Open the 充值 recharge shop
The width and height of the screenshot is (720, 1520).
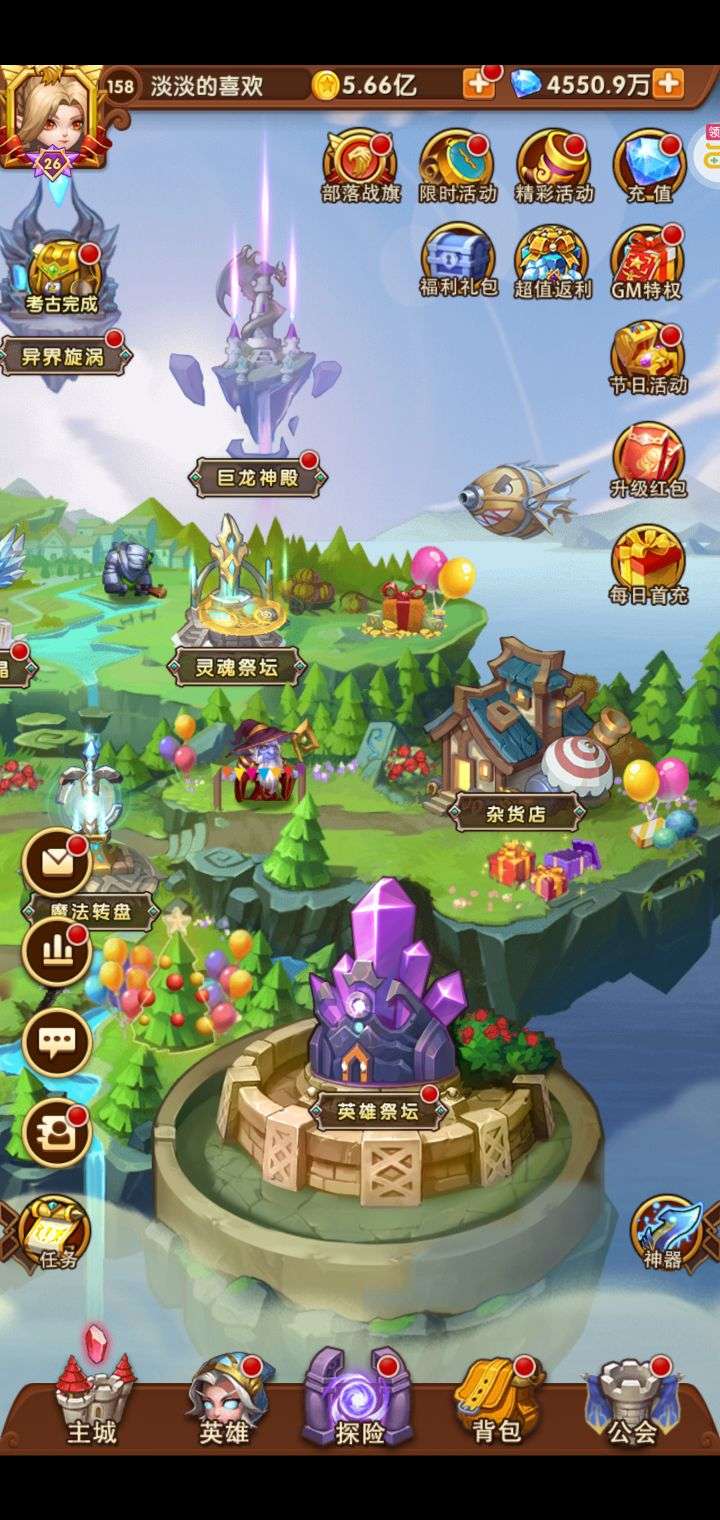click(x=649, y=167)
